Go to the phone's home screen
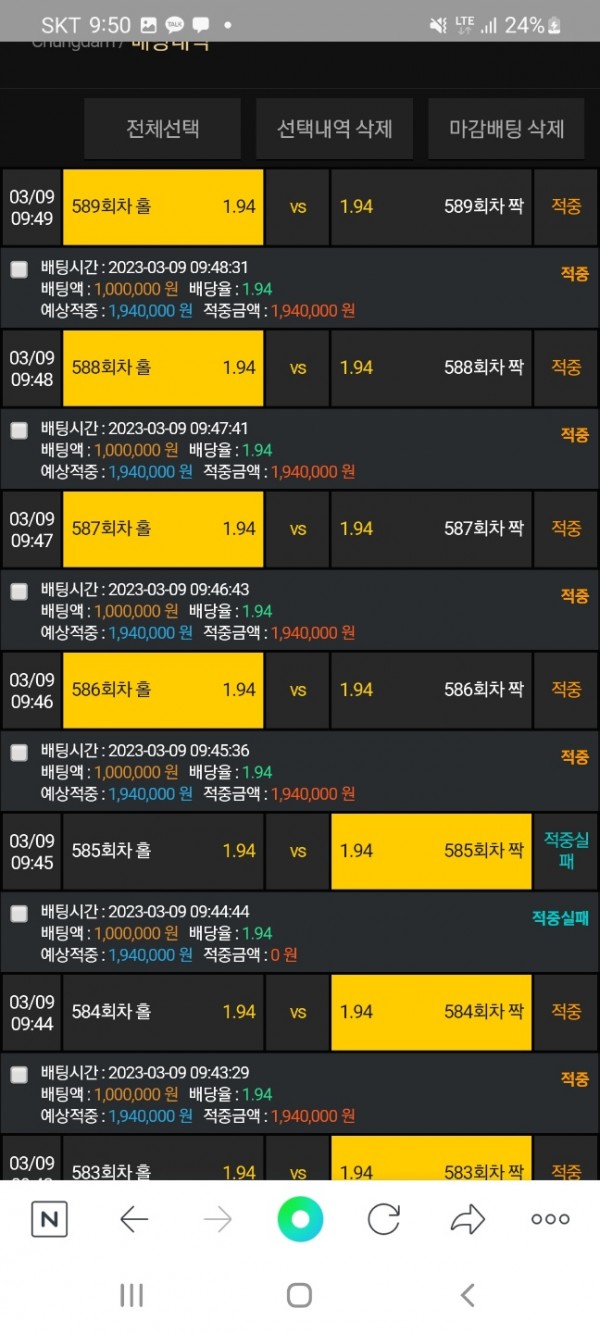Image resolution: width=600 pixels, height=1333 pixels. point(299,1296)
